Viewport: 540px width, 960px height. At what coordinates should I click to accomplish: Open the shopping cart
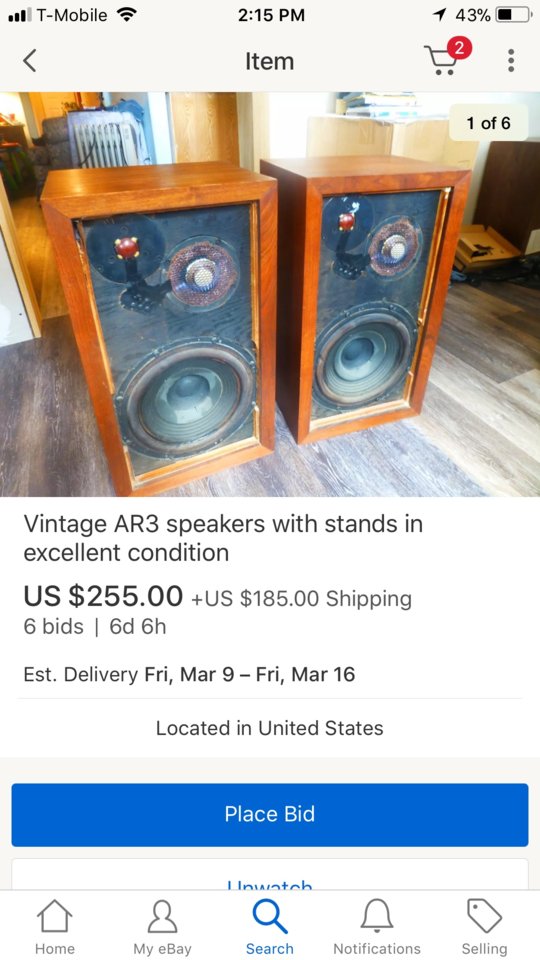(448, 56)
